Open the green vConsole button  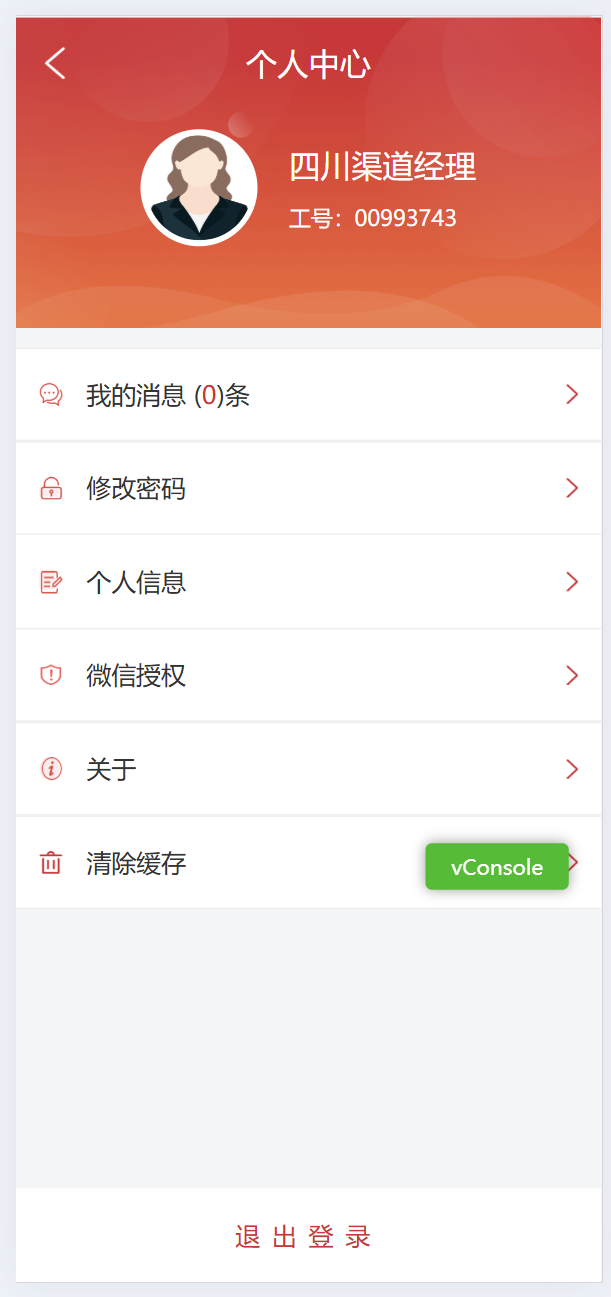(497, 867)
